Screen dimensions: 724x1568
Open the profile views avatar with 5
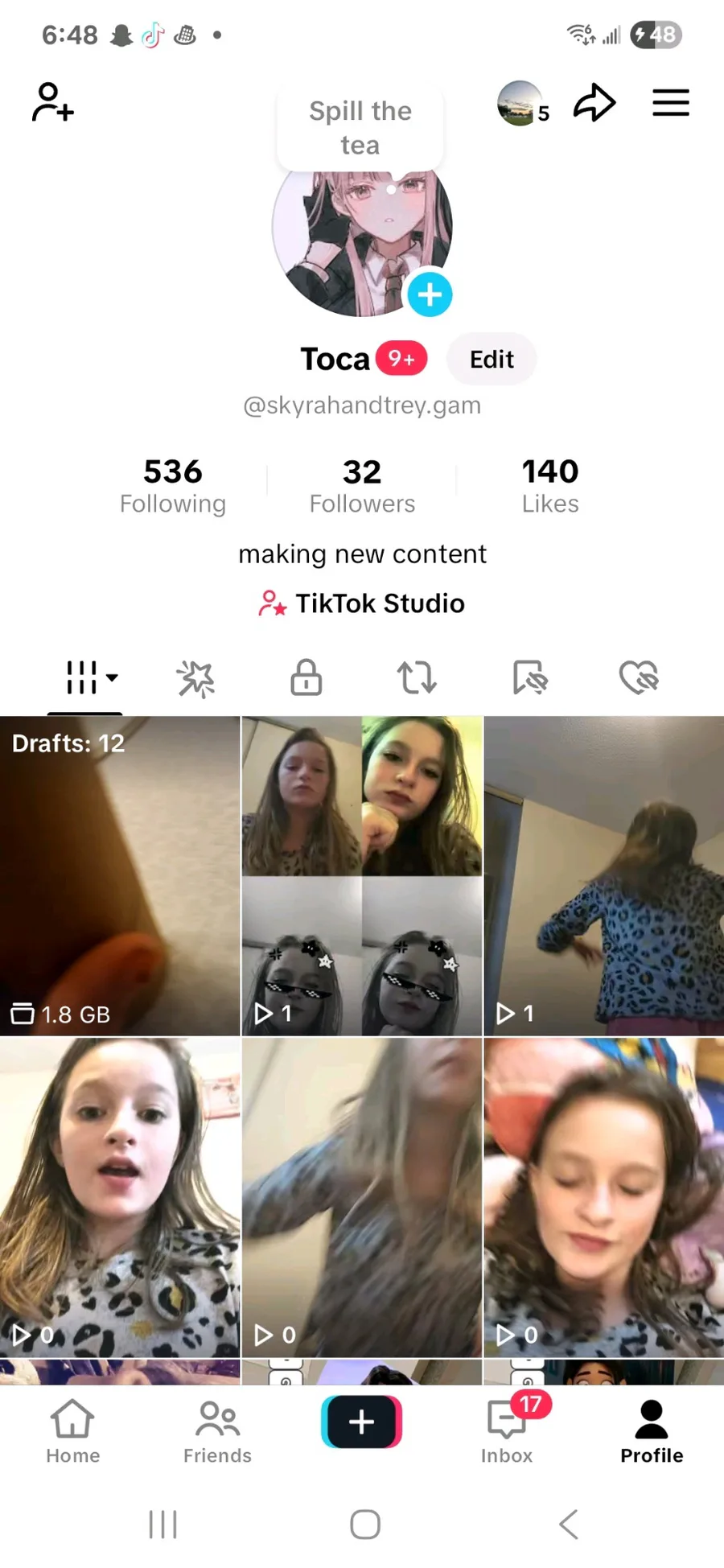[524, 104]
